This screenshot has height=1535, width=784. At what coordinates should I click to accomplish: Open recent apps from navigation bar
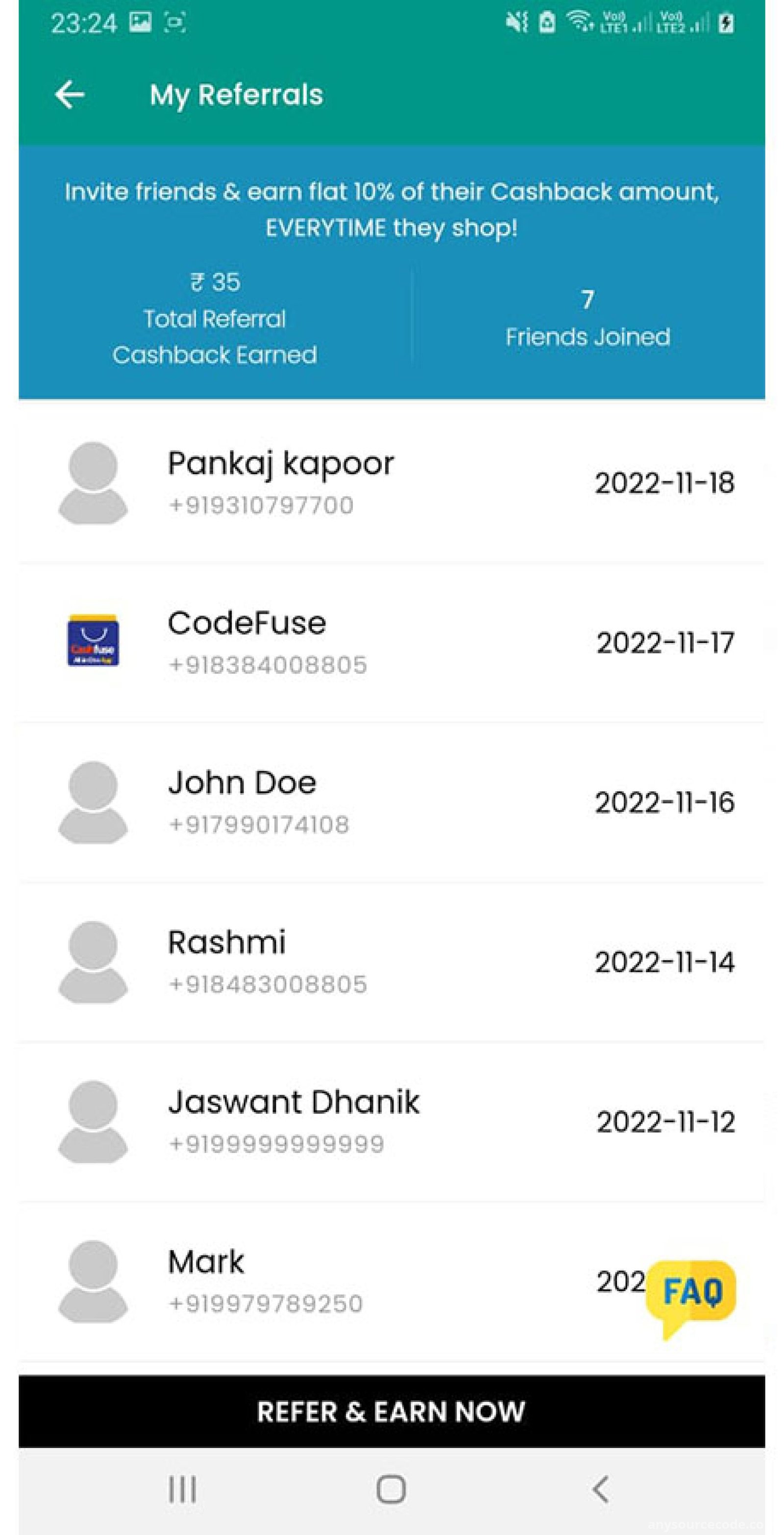(182, 1489)
